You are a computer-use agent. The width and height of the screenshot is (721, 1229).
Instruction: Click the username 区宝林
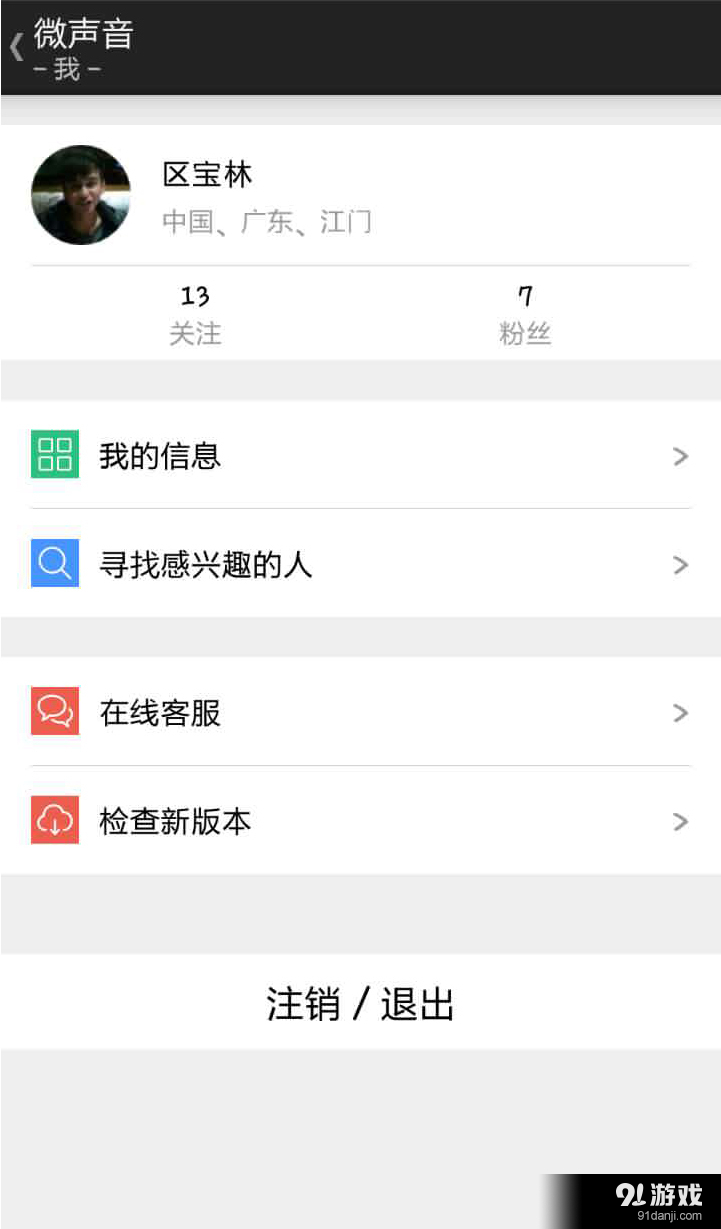(206, 174)
